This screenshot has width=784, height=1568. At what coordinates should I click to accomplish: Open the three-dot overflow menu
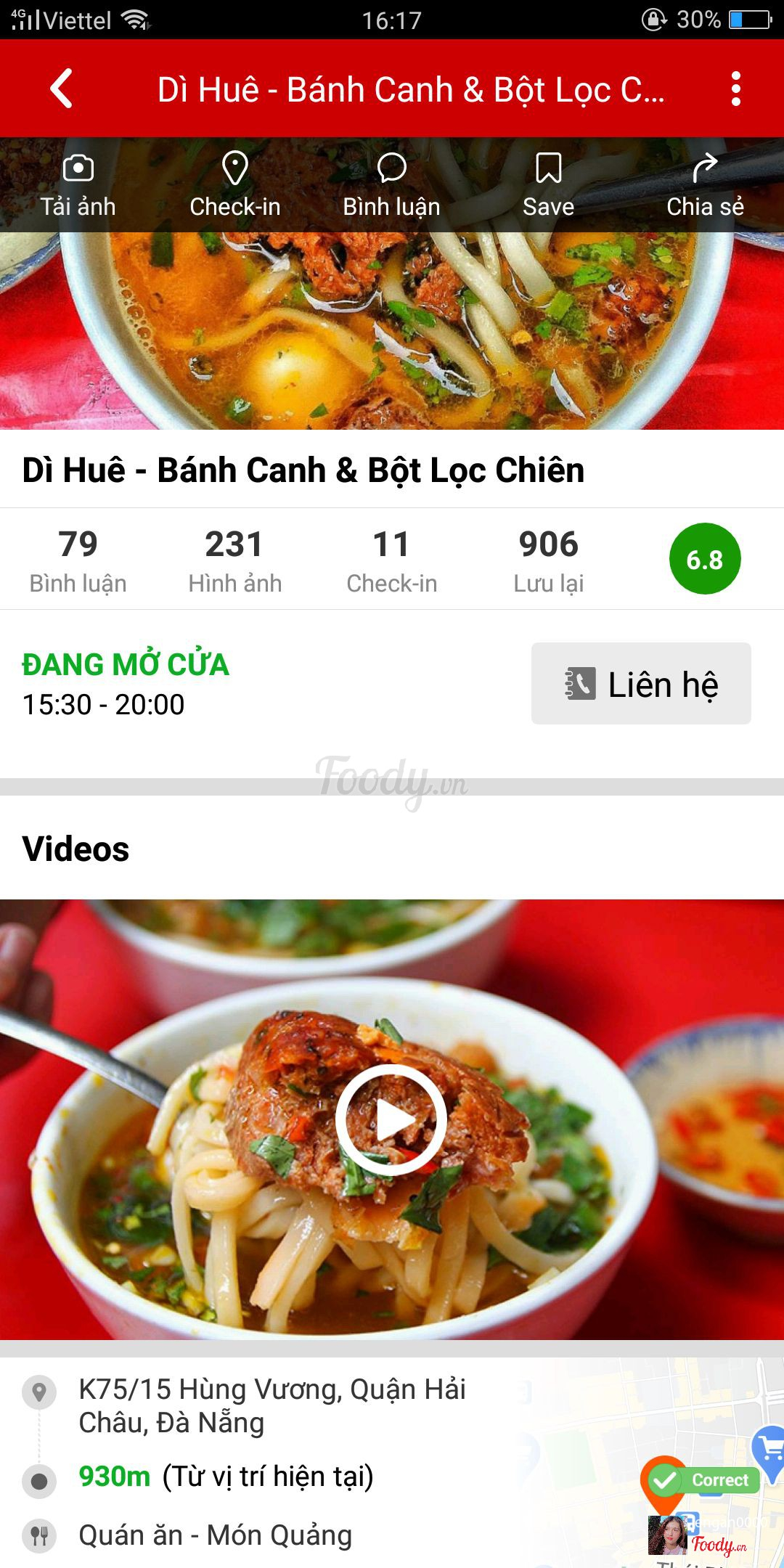[x=735, y=89]
